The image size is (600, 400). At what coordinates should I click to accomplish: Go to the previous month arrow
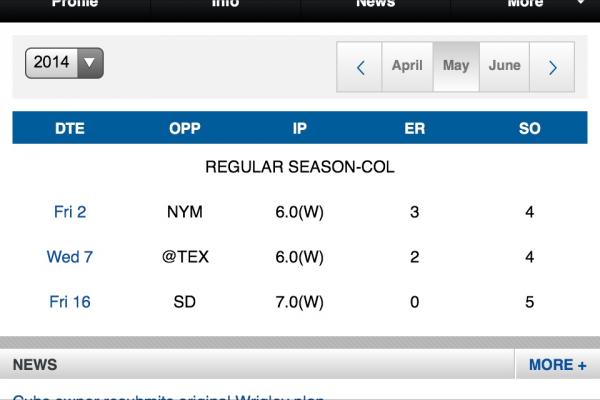[x=360, y=67]
